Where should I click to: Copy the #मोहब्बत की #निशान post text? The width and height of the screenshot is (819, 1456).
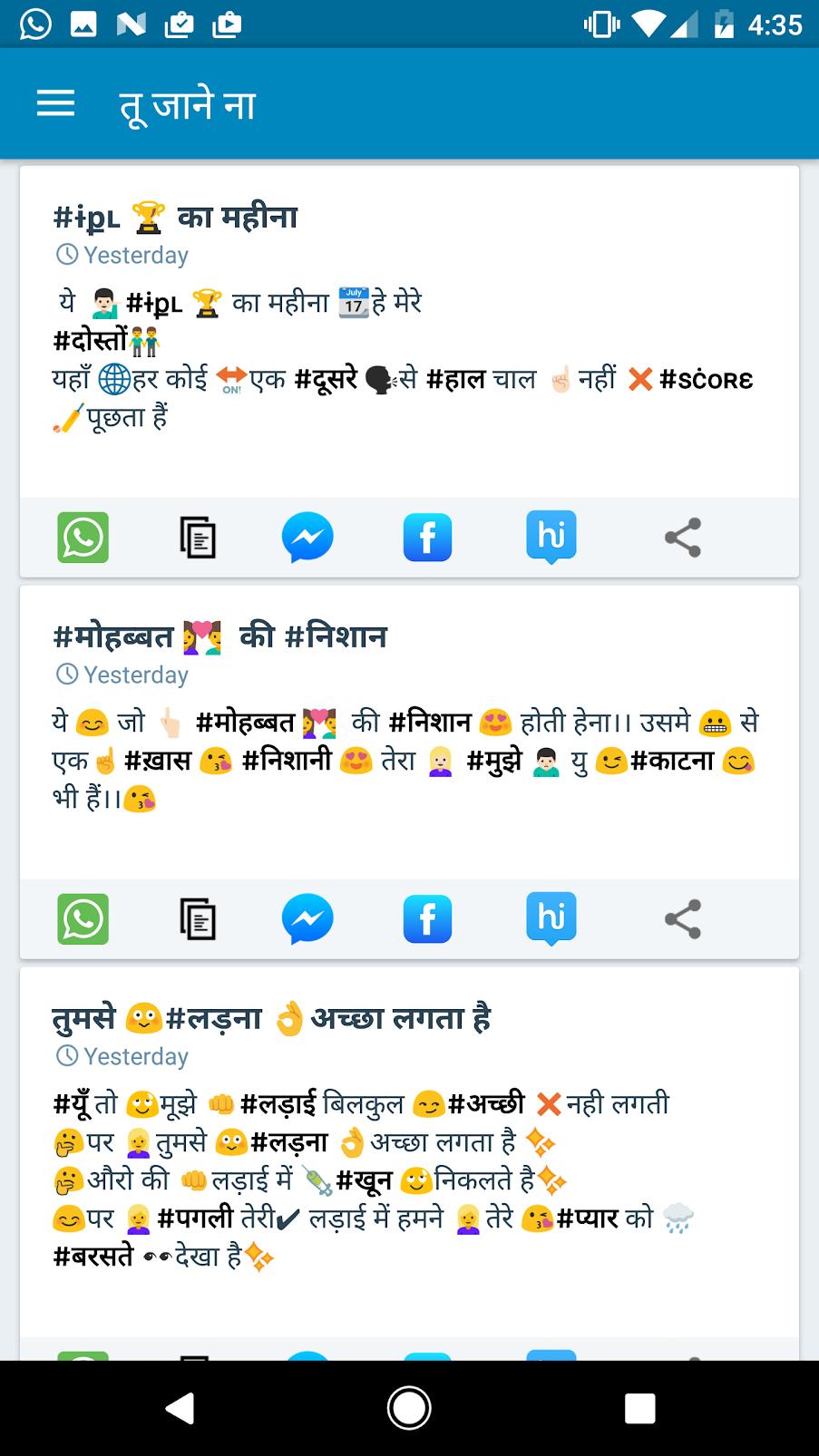tap(197, 919)
